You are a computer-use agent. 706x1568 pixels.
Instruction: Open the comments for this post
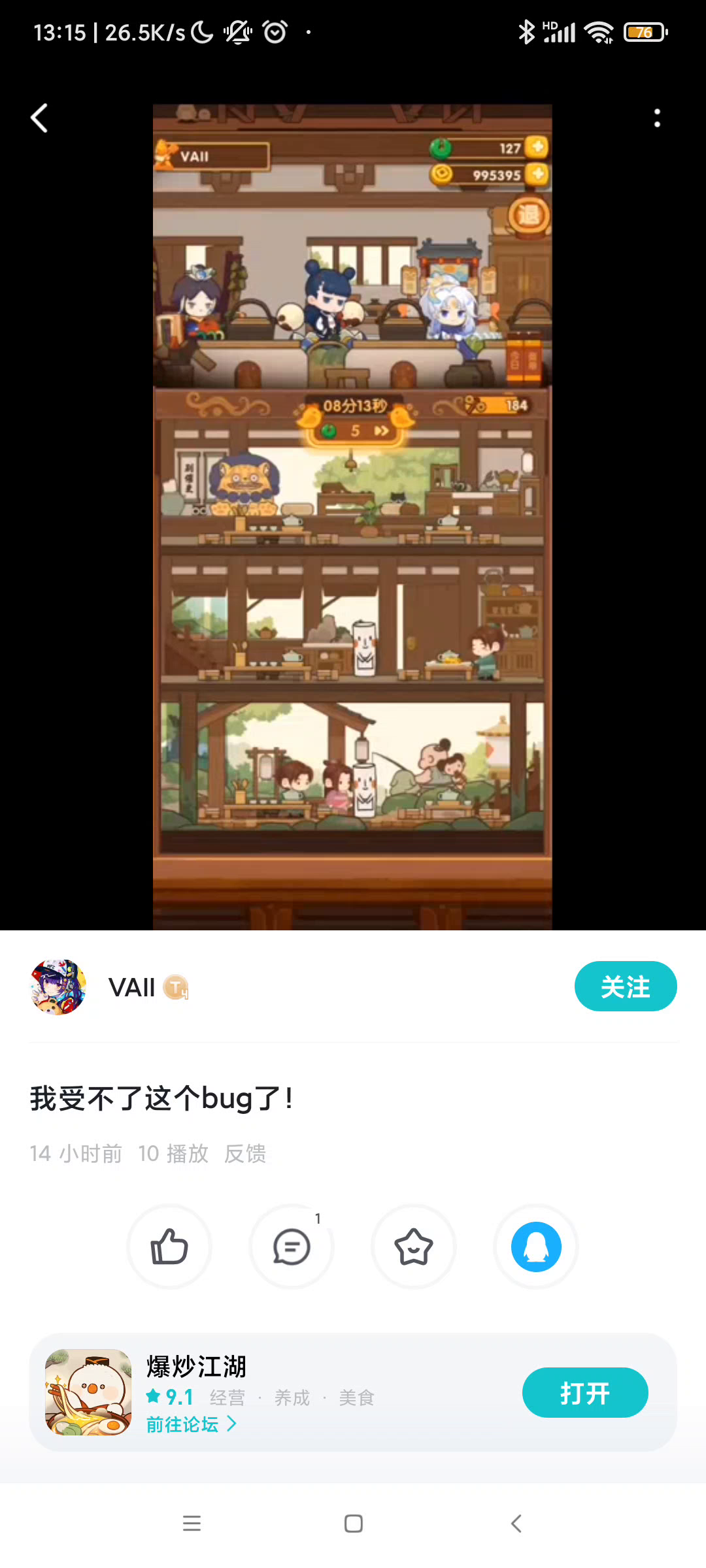pyautogui.click(x=292, y=1247)
